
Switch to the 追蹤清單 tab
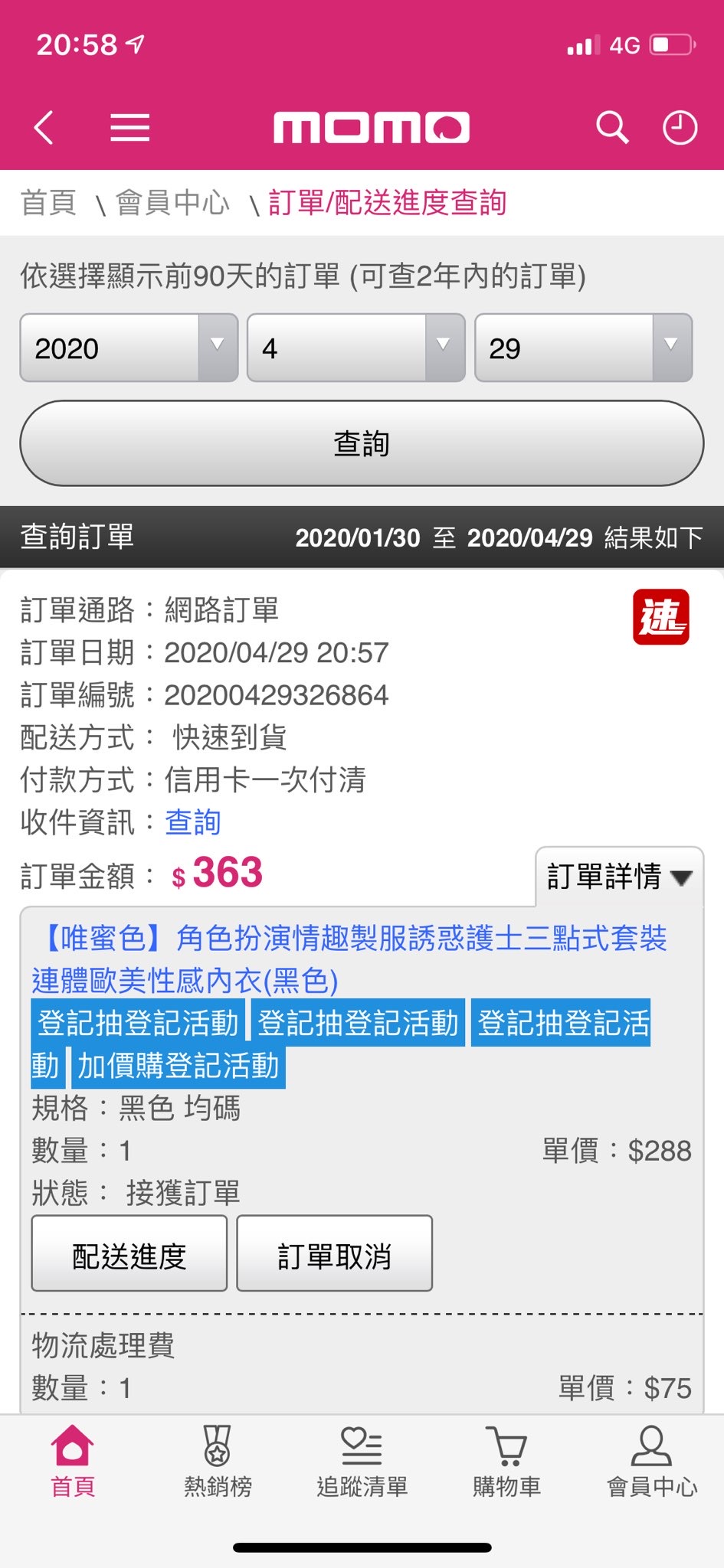click(362, 1461)
